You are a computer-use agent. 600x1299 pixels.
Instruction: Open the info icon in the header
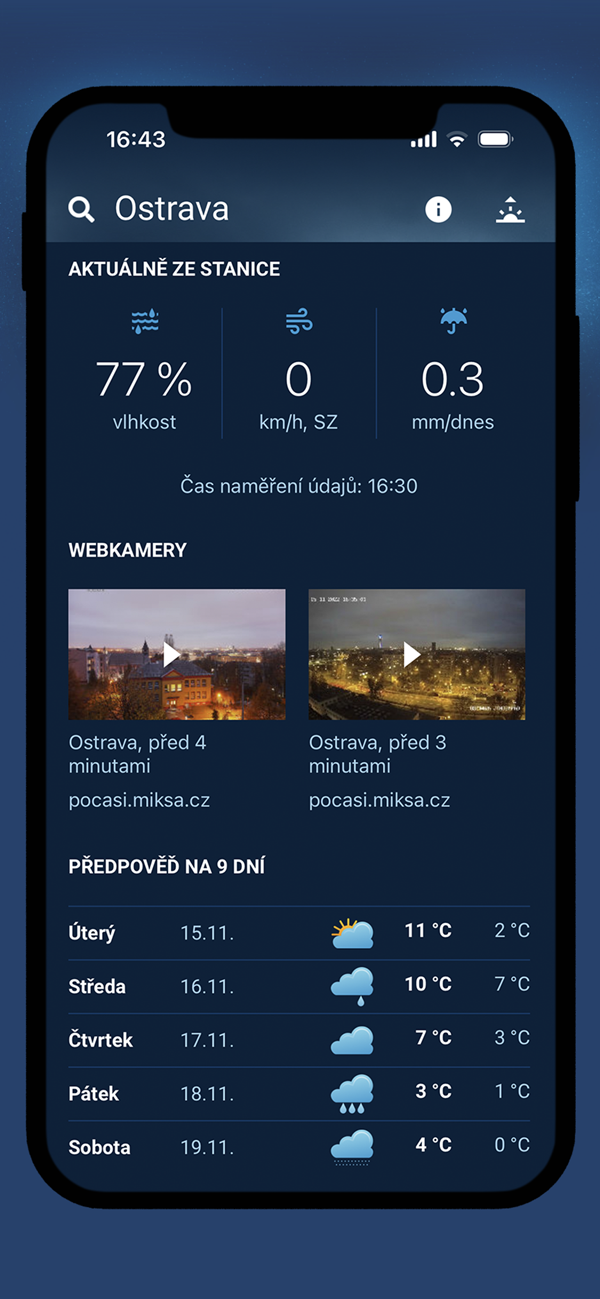438,209
